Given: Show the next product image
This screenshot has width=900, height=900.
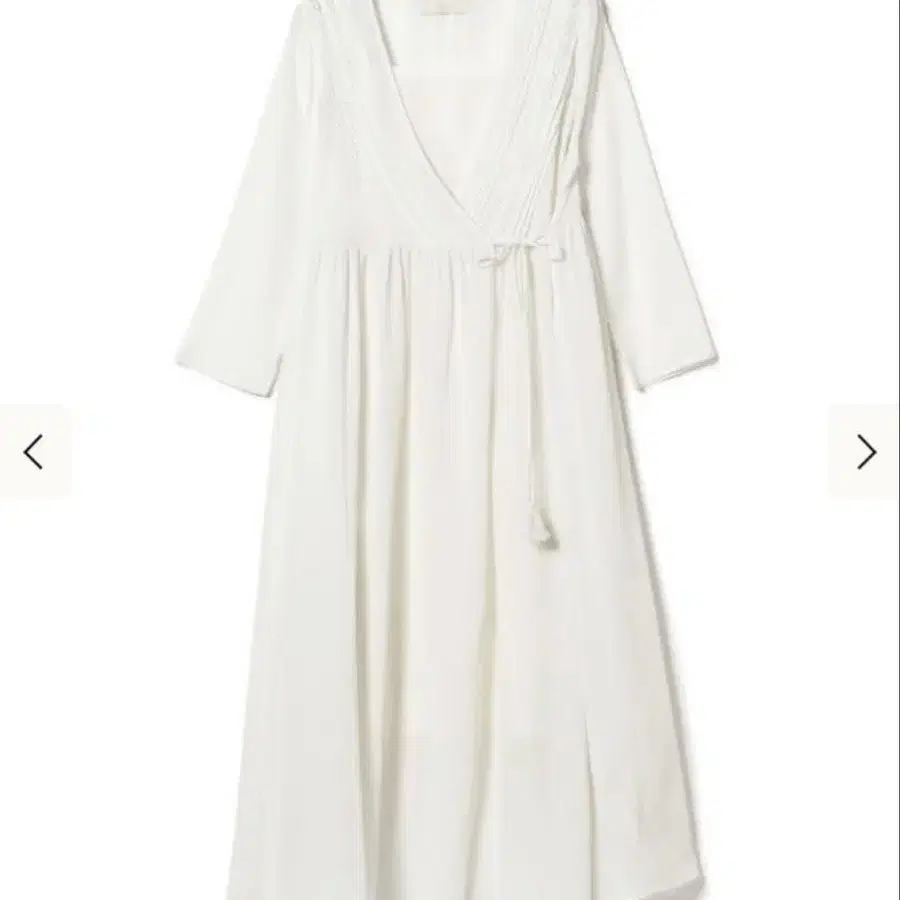Looking at the screenshot, I should click(865, 452).
